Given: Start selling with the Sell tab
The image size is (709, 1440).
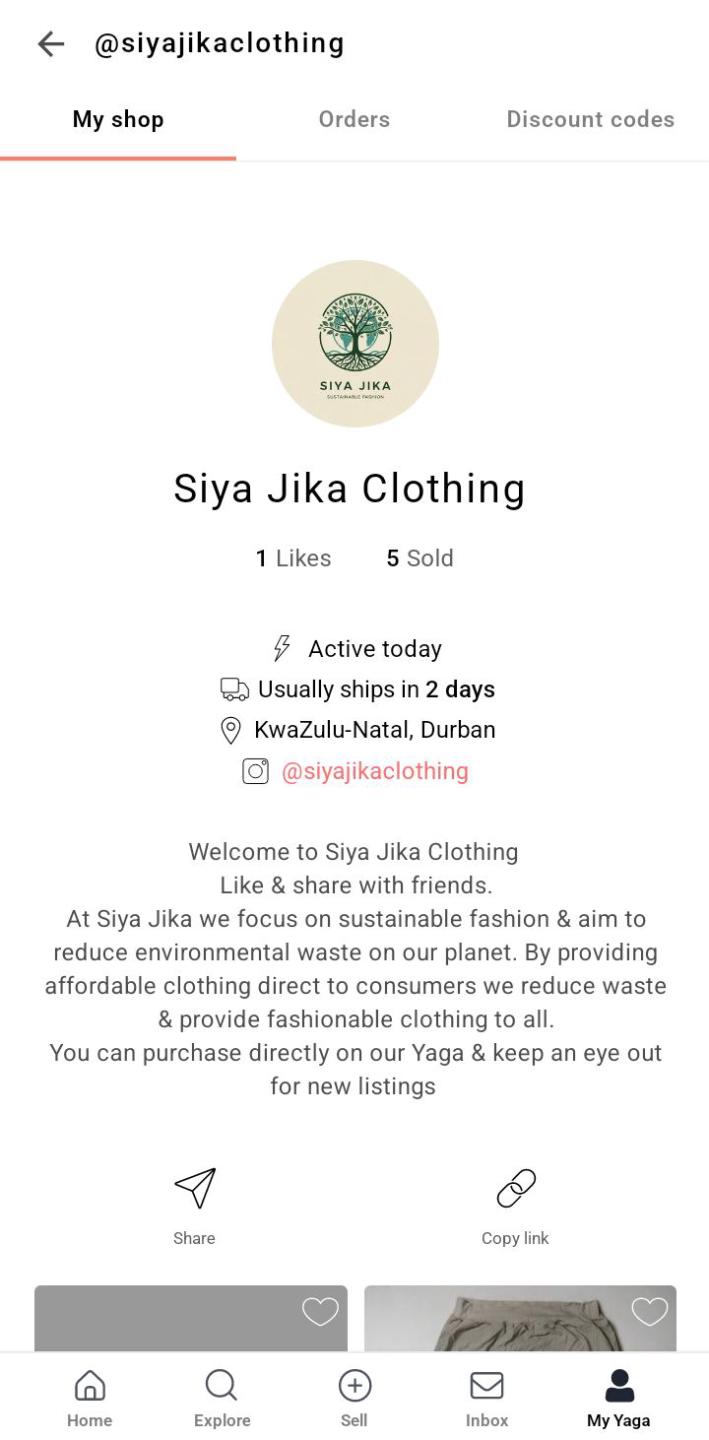Looking at the screenshot, I should [354, 1398].
